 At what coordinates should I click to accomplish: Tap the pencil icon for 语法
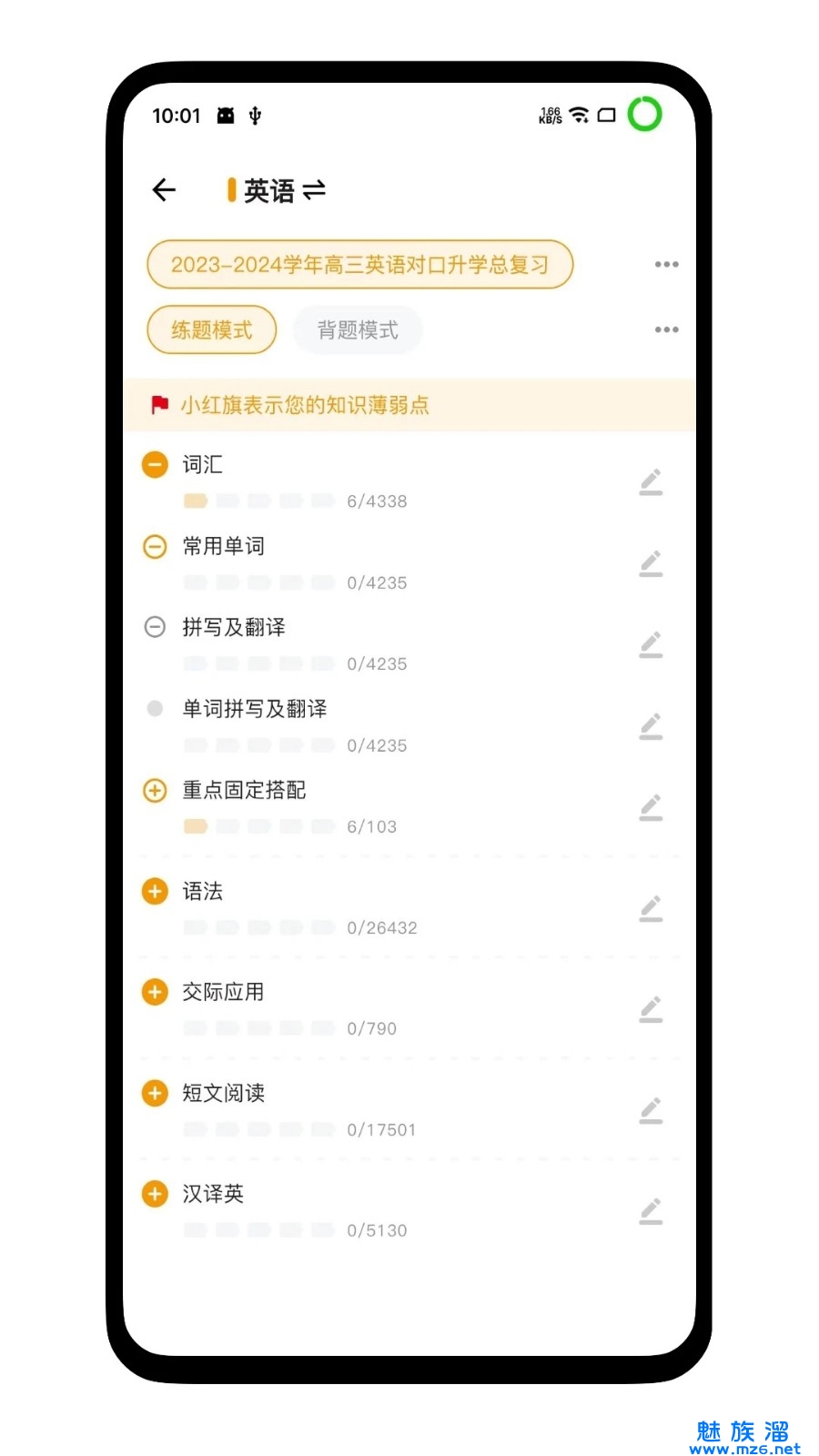tap(651, 909)
